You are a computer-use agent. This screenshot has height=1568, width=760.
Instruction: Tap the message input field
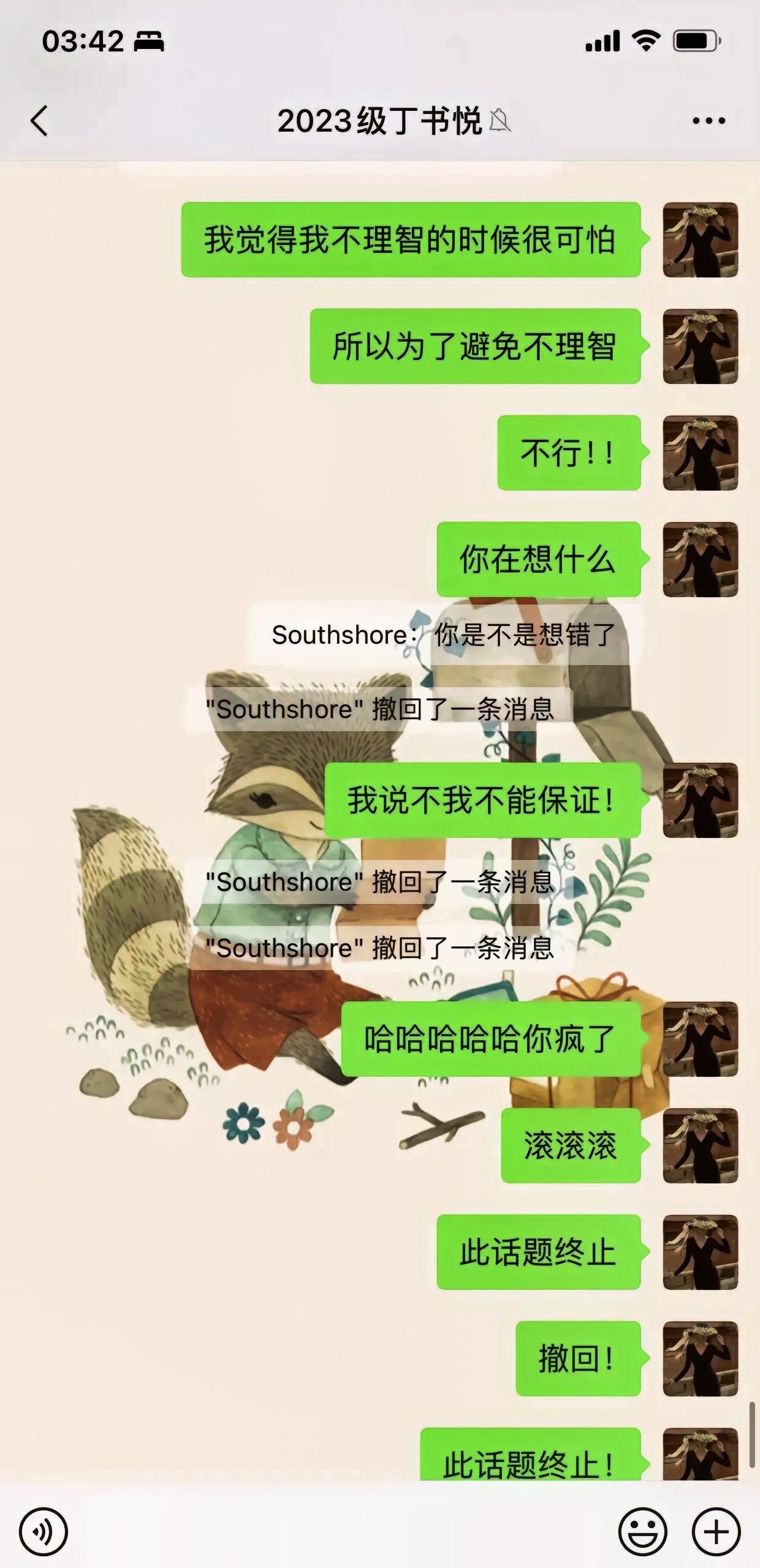[343, 1532]
